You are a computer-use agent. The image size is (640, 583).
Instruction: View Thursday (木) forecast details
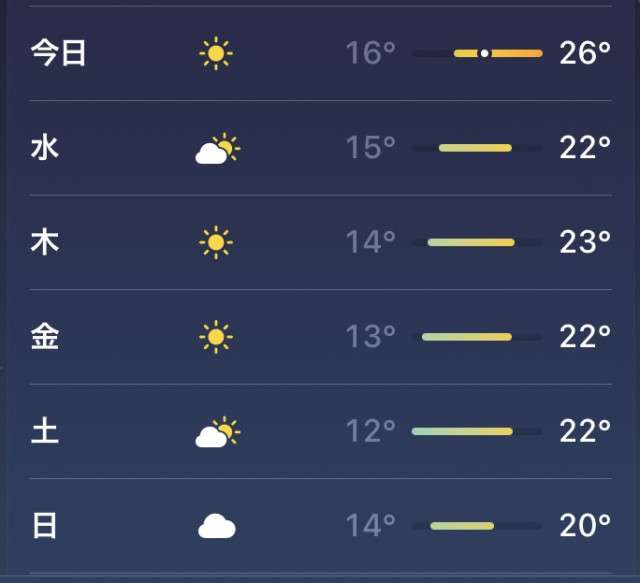pos(320,242)
